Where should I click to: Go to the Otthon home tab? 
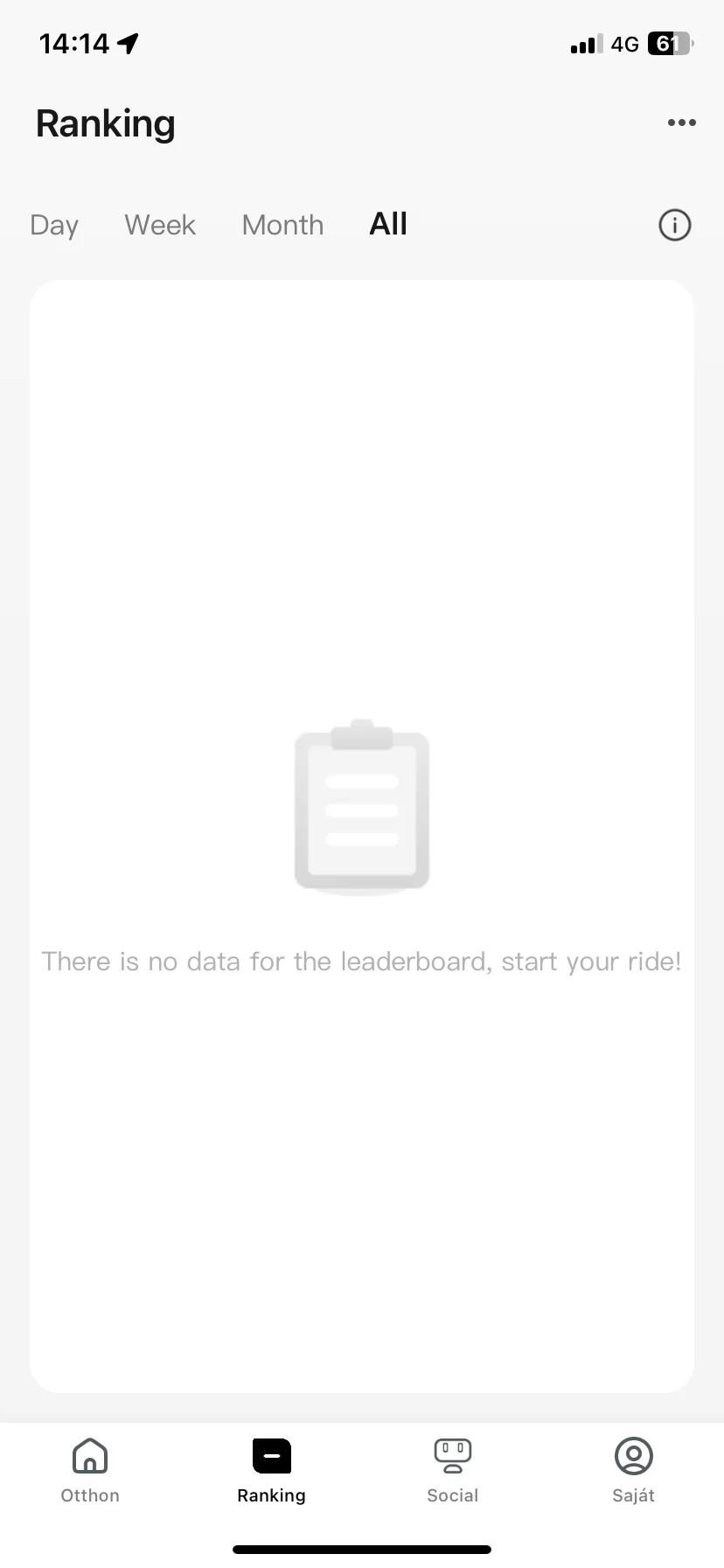pos(90,1470)
